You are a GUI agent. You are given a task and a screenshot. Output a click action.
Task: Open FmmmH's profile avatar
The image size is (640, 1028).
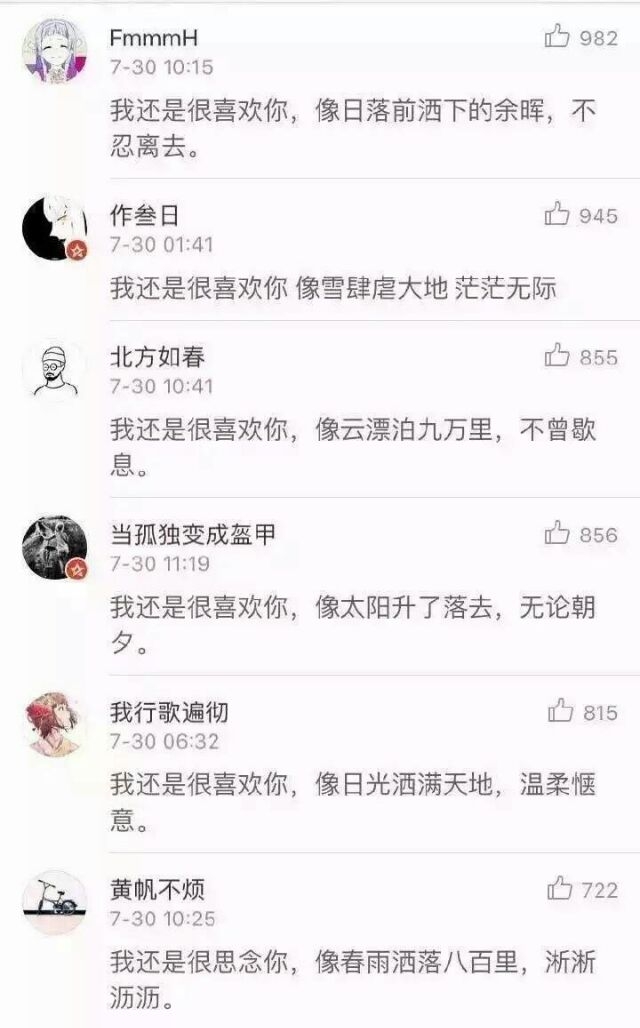54,50
